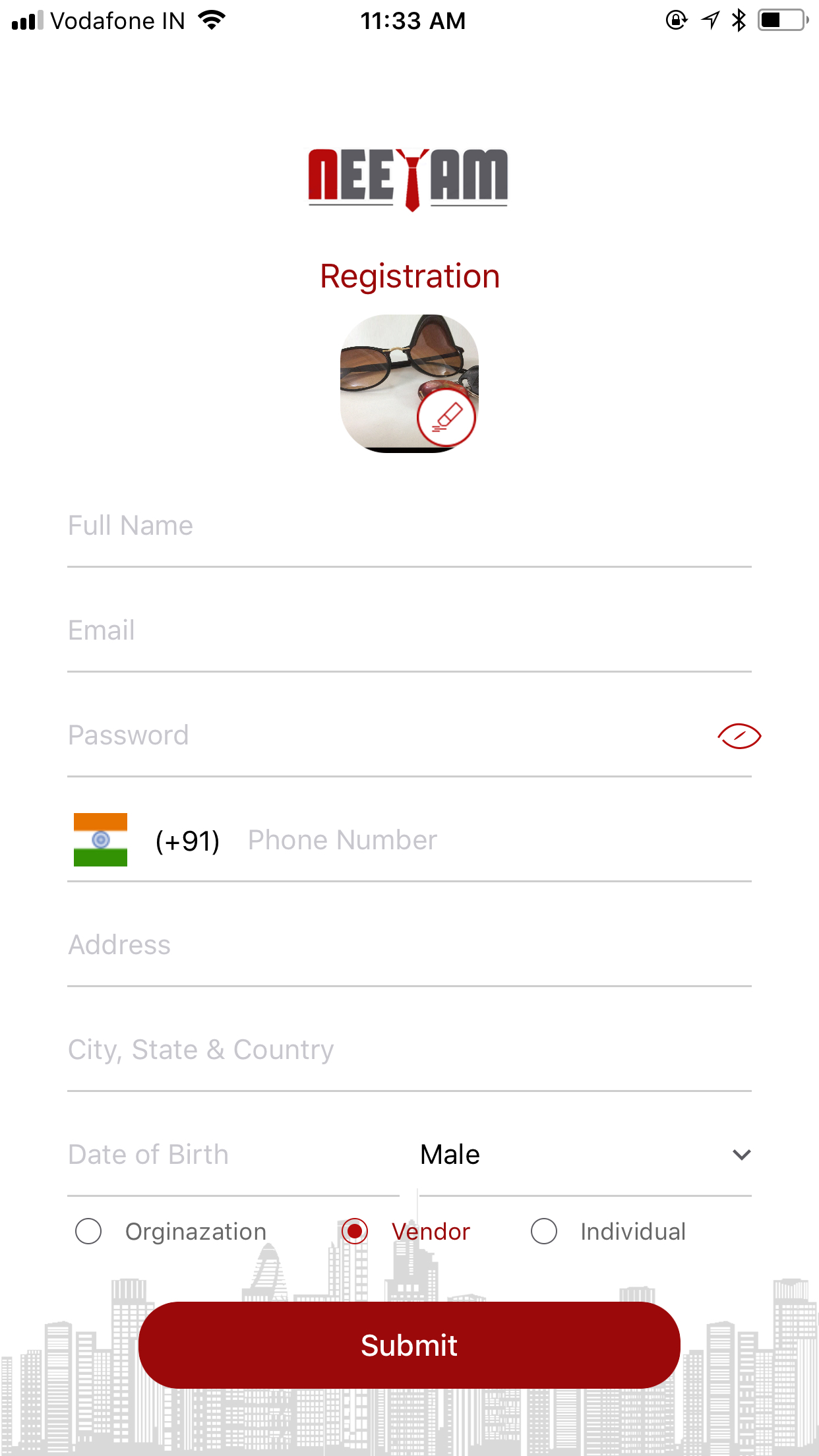Screen dimensions: 819x1456
Task: Focus the Email input field
Action: click(409, 631)
